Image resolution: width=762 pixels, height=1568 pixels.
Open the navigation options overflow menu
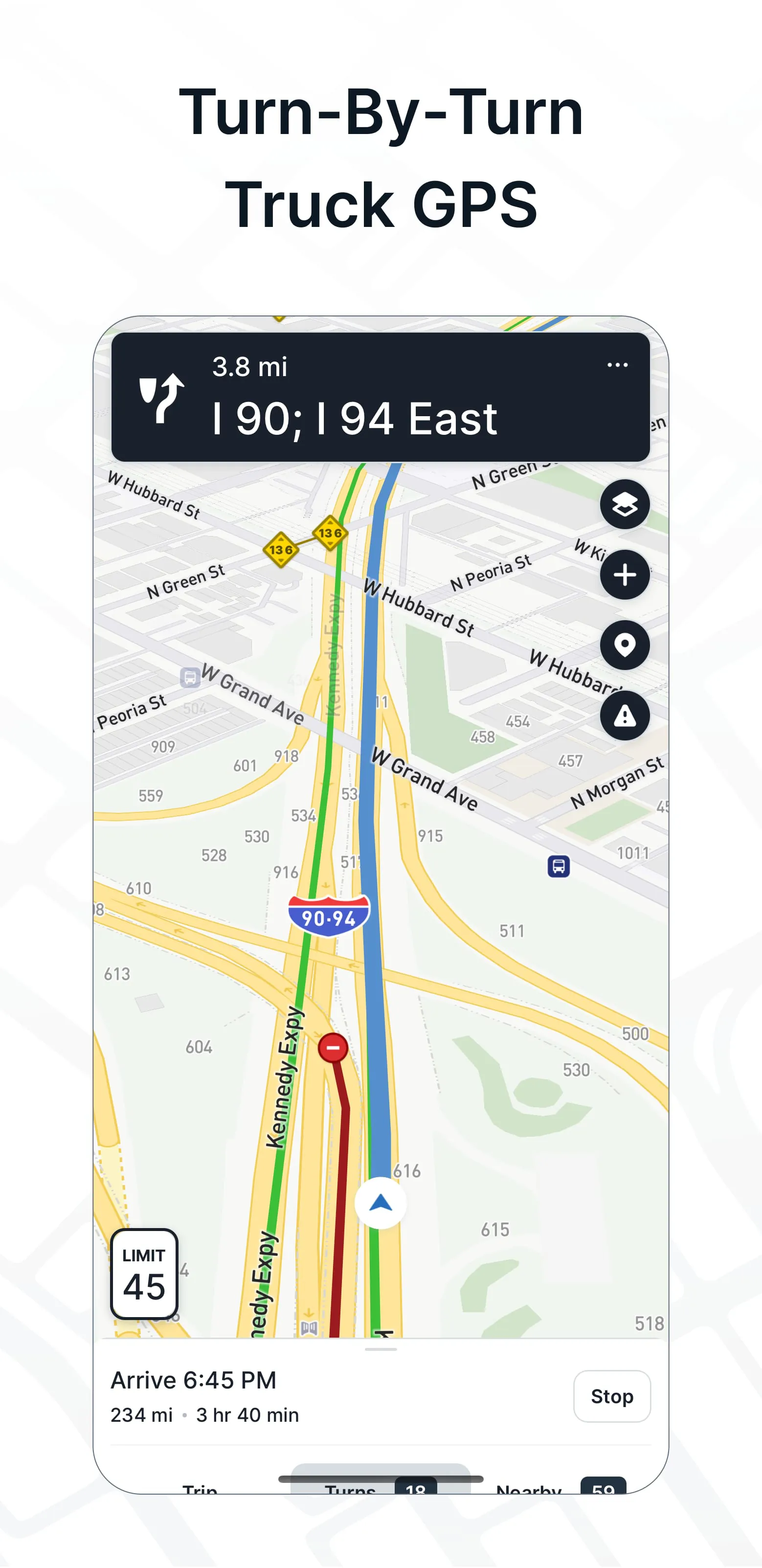coord(617,364)
